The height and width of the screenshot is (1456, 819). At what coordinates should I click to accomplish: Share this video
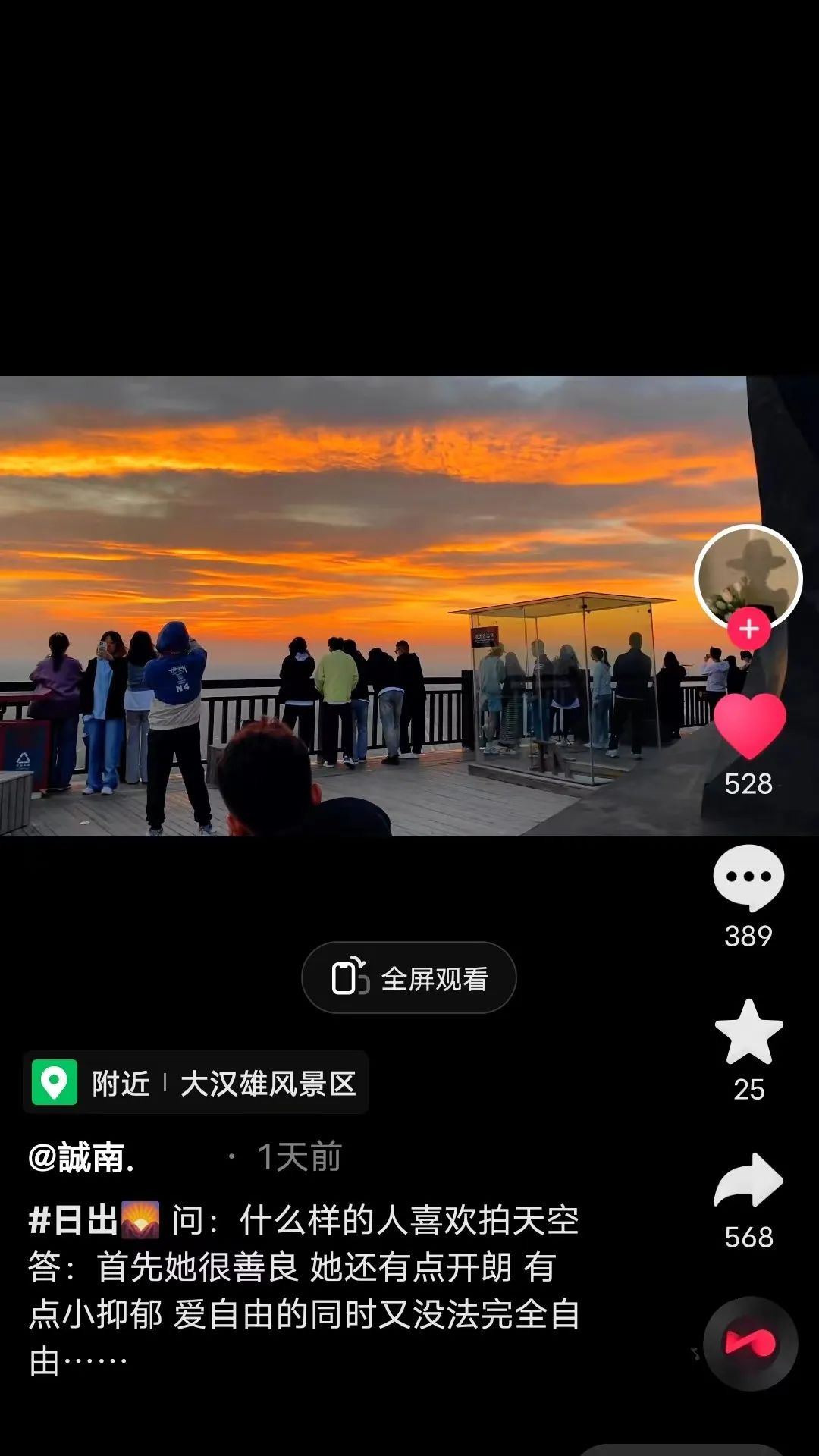(748, 1181)
